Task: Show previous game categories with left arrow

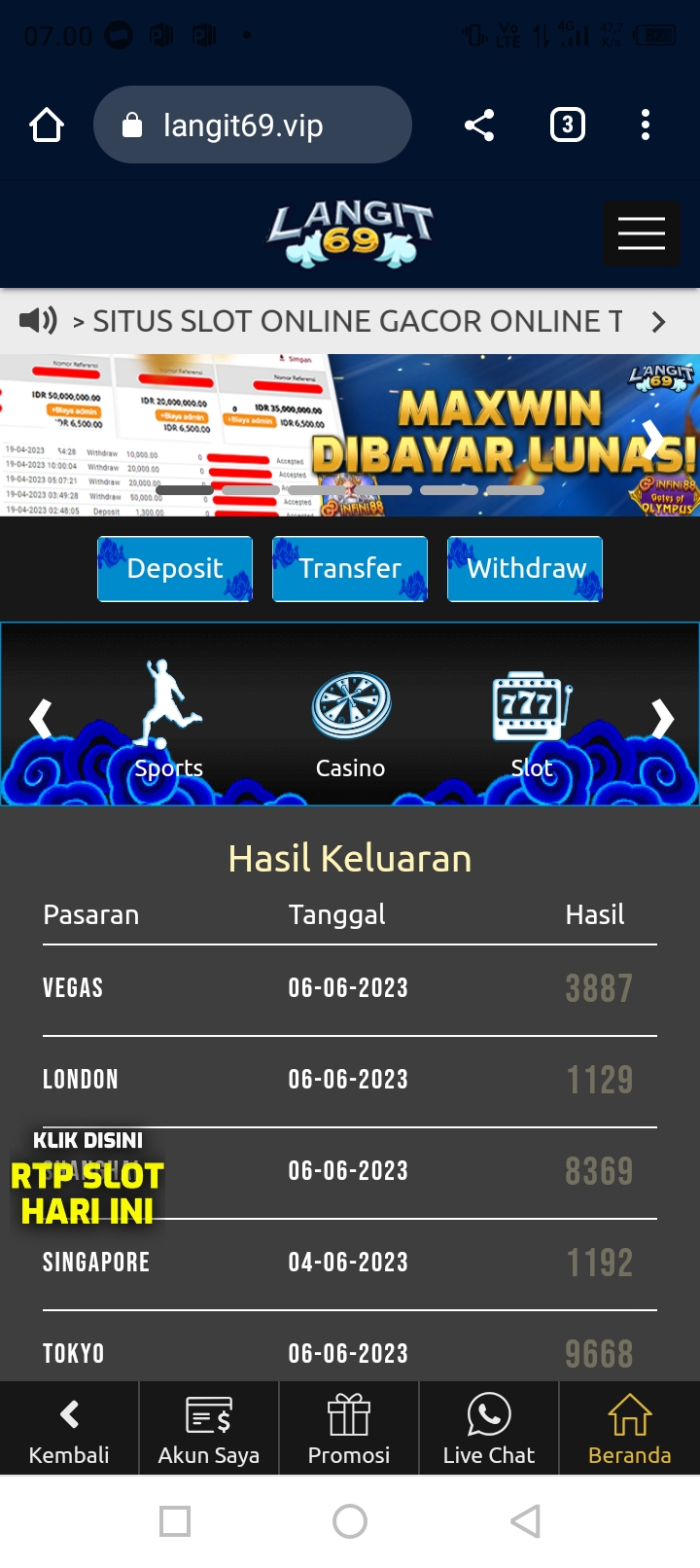Action: 40,720
